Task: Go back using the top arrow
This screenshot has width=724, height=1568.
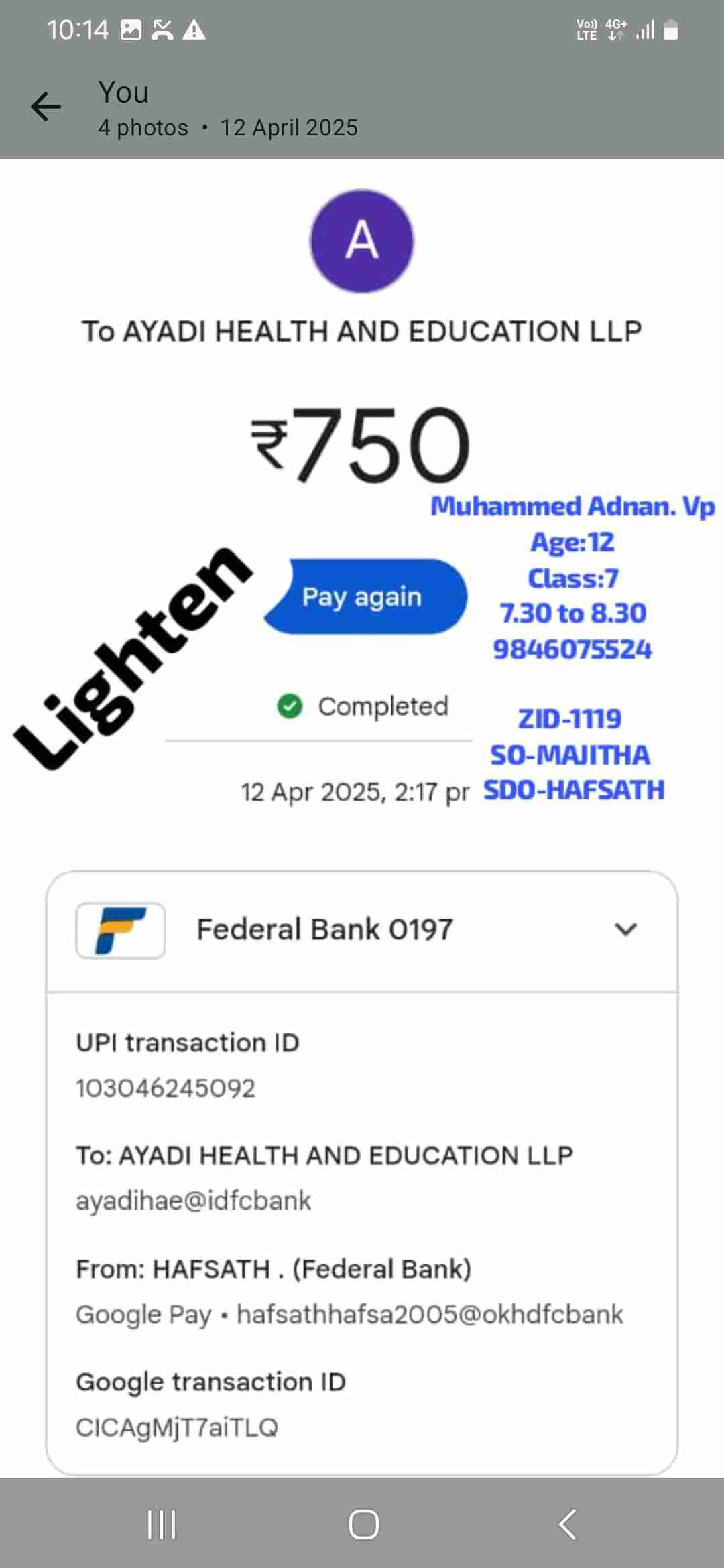Action: [x=46, y=107]
